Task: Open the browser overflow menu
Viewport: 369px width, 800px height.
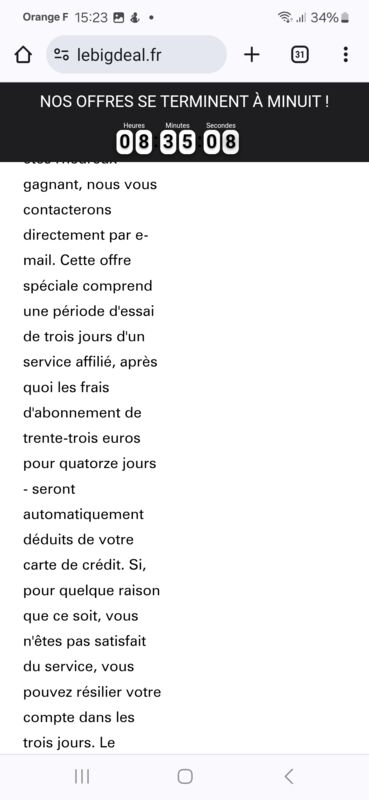Action: [x=346, y=55]
